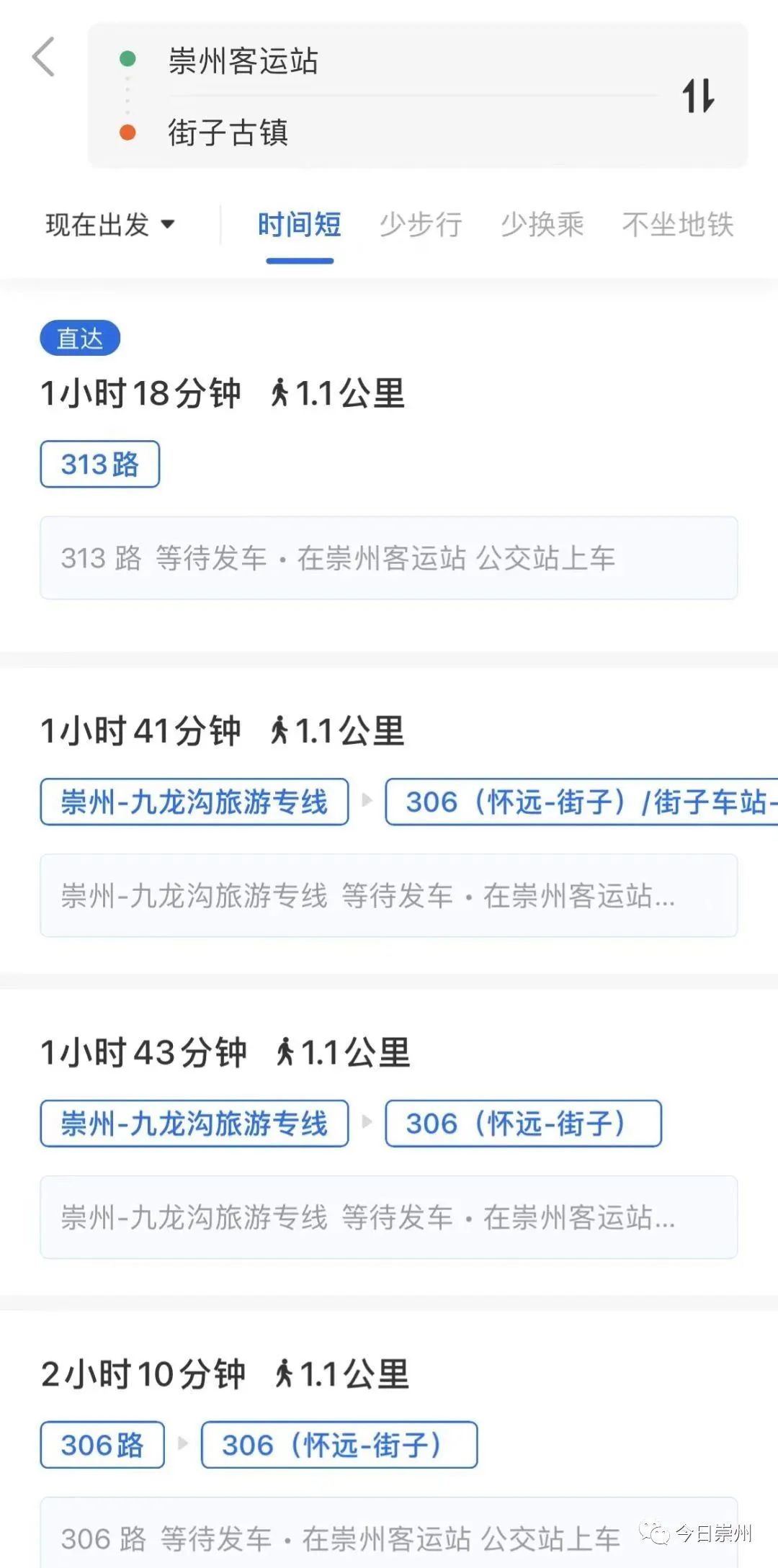Viewport: 778px width, 1568px height.
Task: Expand the 1小时41分钟 route details
Action: click(389, 895)
